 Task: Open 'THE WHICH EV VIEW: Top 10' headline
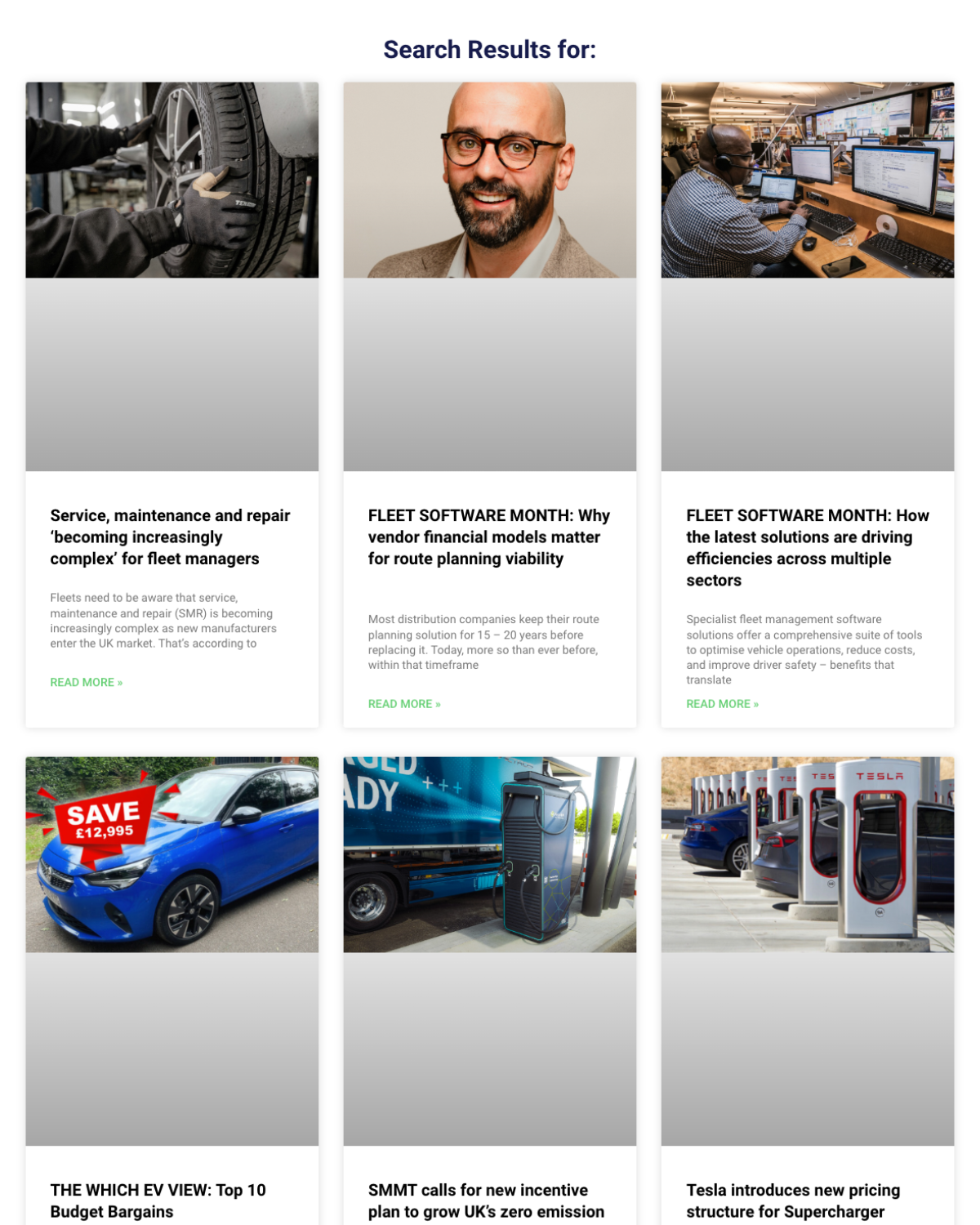tap(158, 1200)
